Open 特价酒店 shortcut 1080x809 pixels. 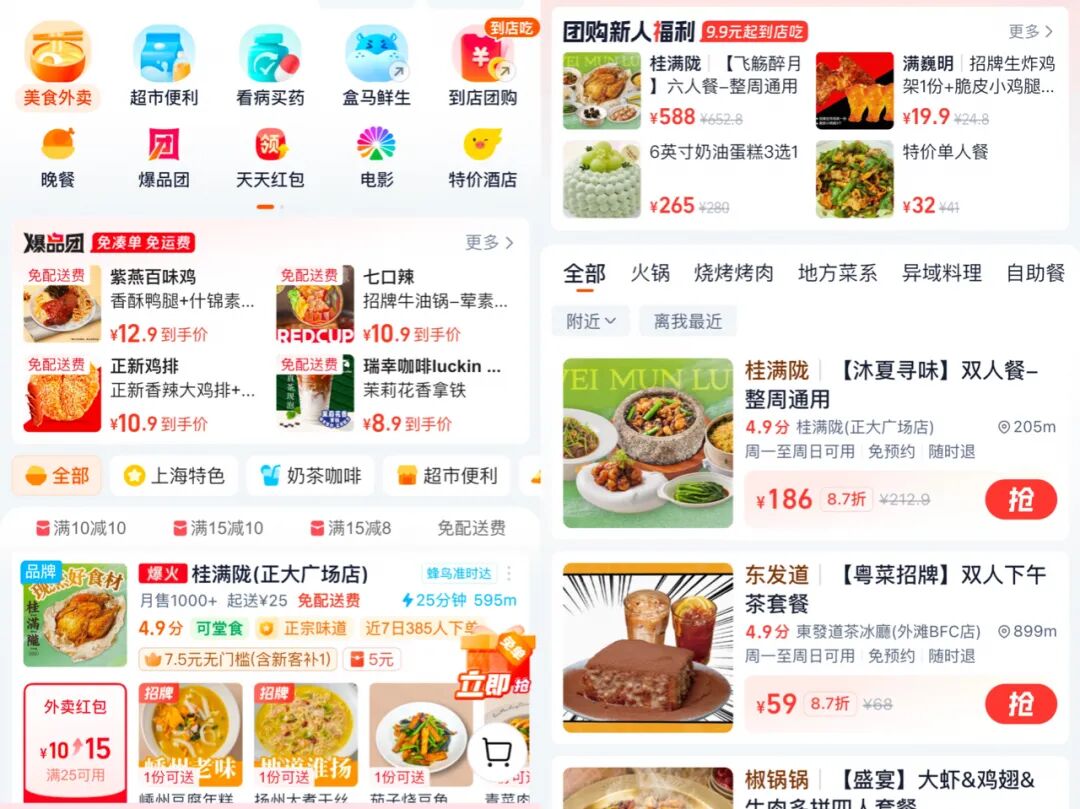pos(483,158)
